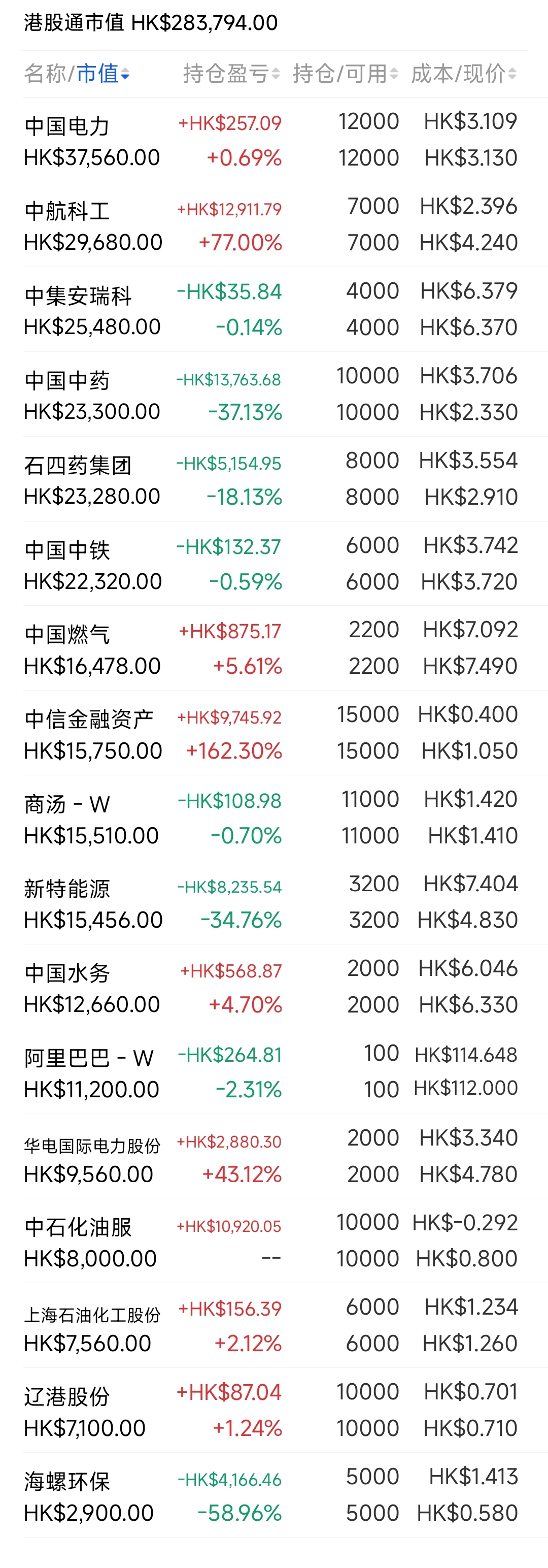View 中国燃气 position details
This screenshot has width=548, height=1568.
tap(273, 647)
